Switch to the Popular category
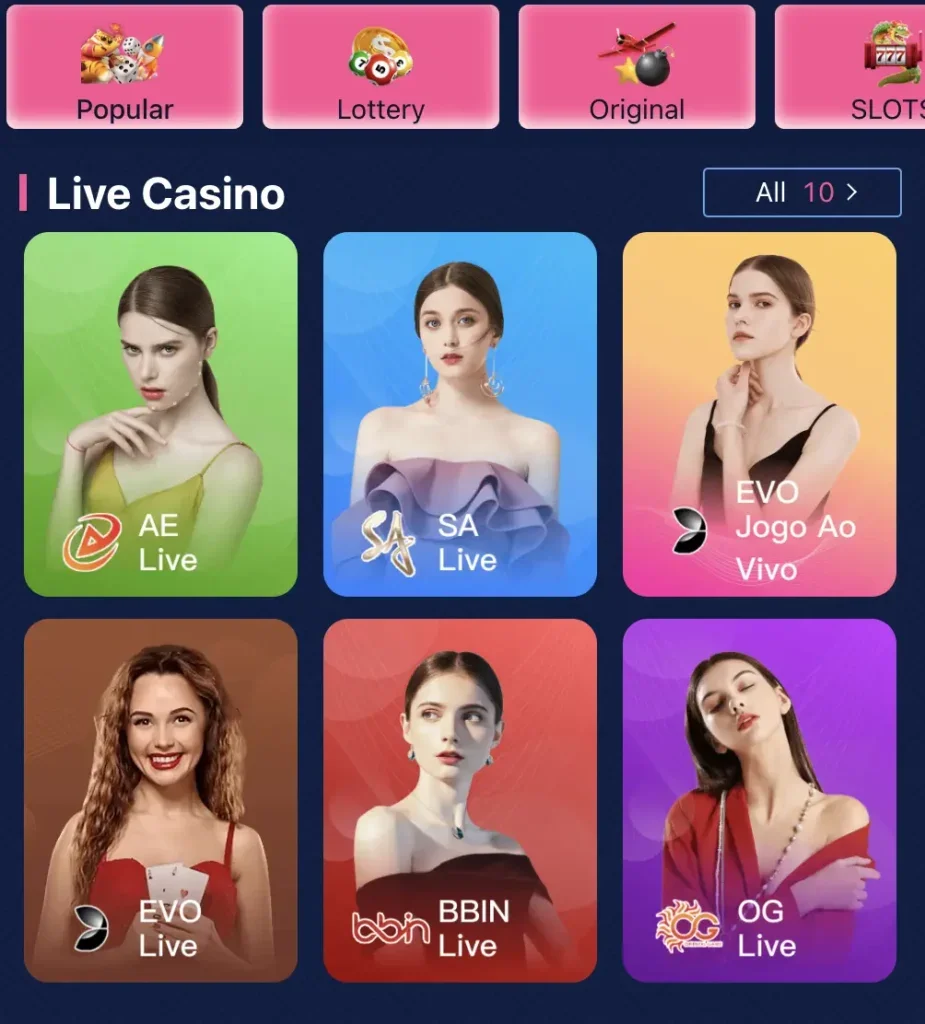925x1024 pixels. 125,67
